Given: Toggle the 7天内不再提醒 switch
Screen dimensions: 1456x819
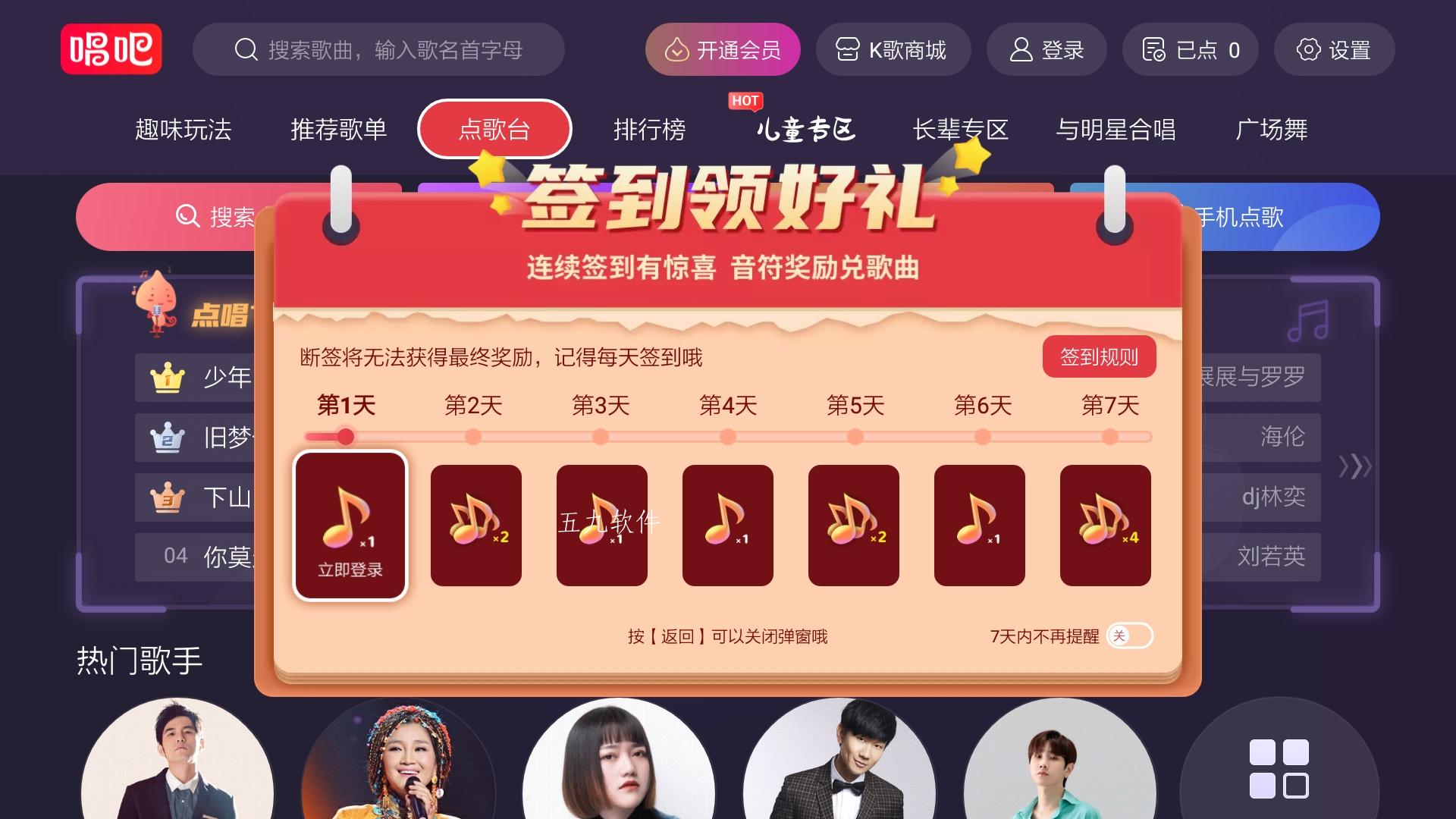Looking at the screenshot, I should [1129, 635].
